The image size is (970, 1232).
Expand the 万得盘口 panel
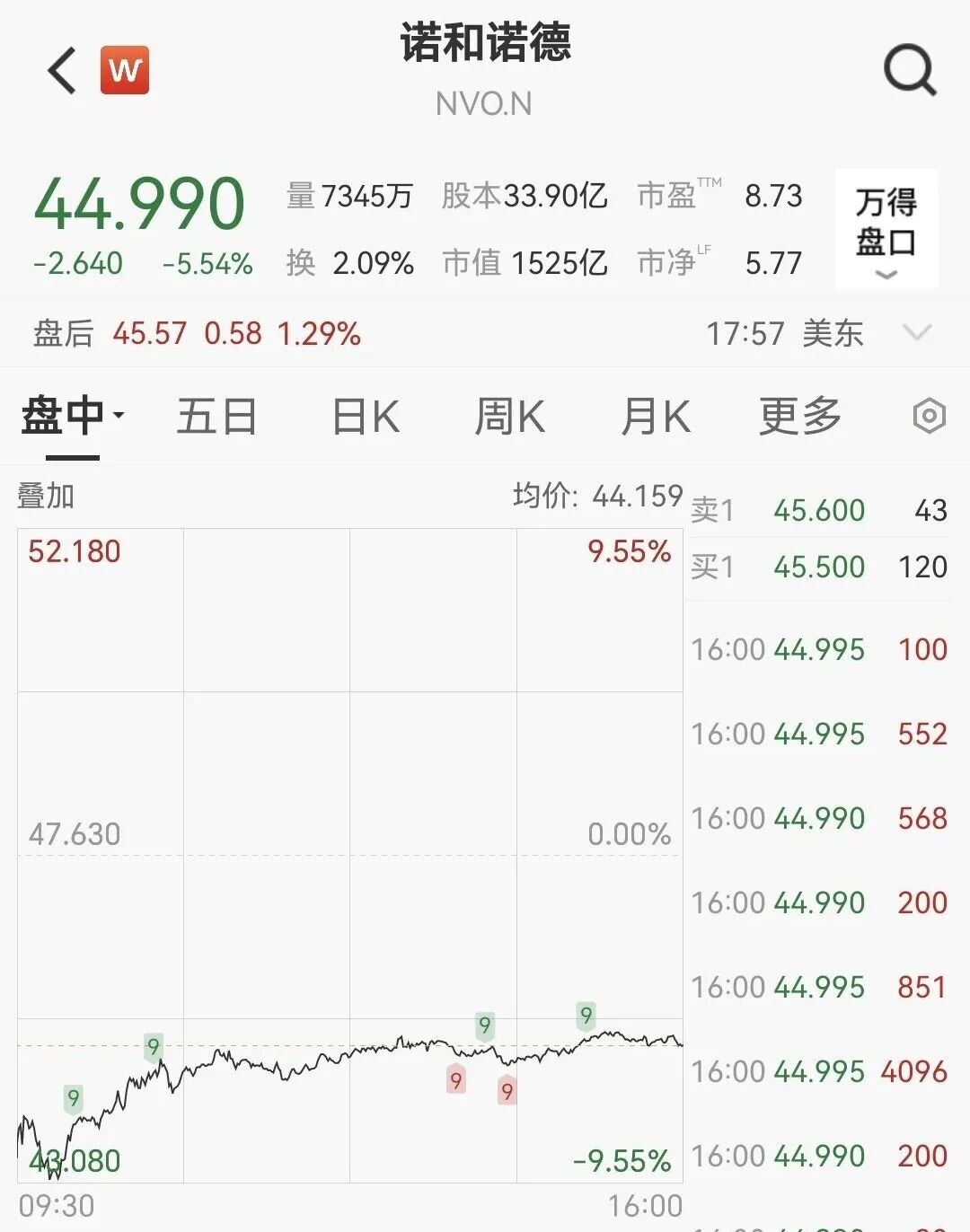886,230
